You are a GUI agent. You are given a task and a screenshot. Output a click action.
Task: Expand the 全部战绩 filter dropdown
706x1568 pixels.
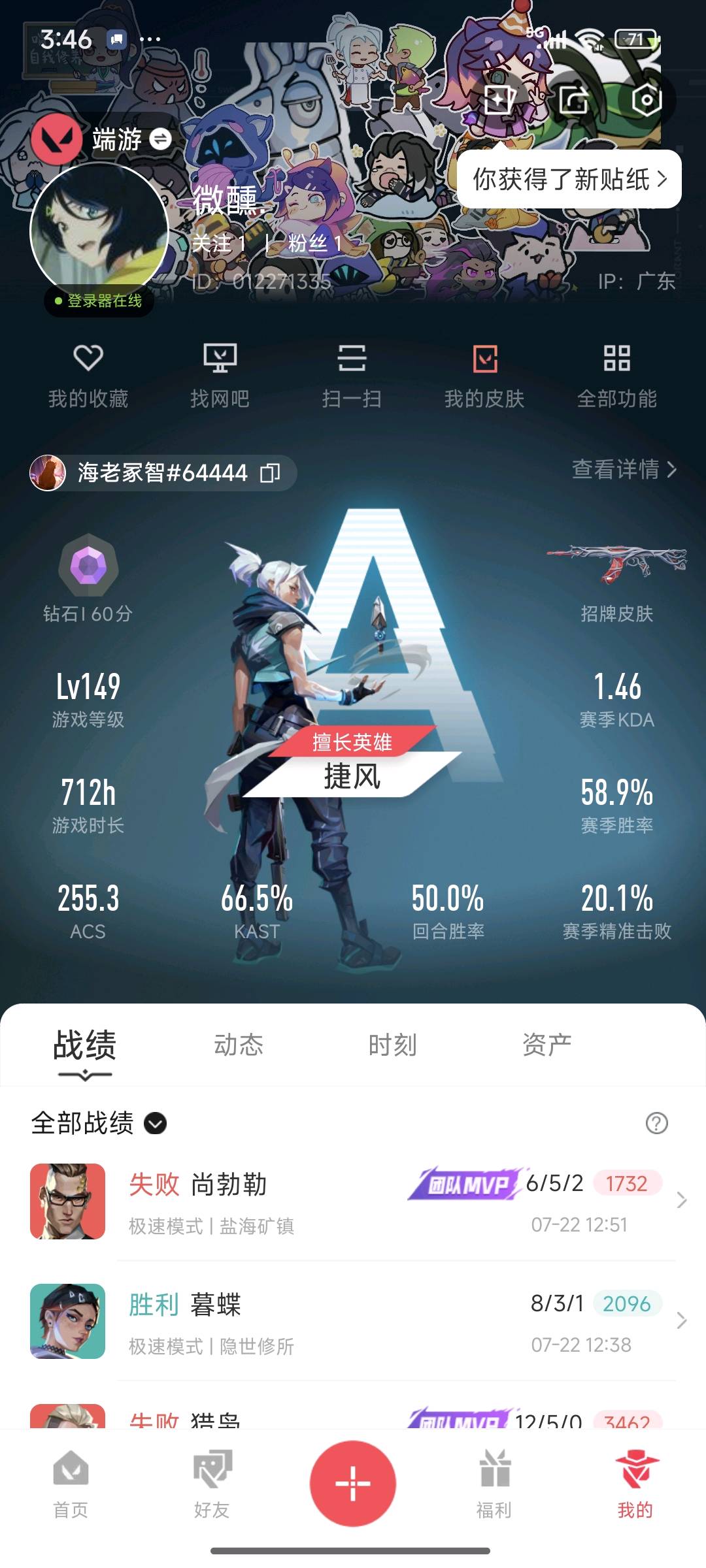(155, 1123)
